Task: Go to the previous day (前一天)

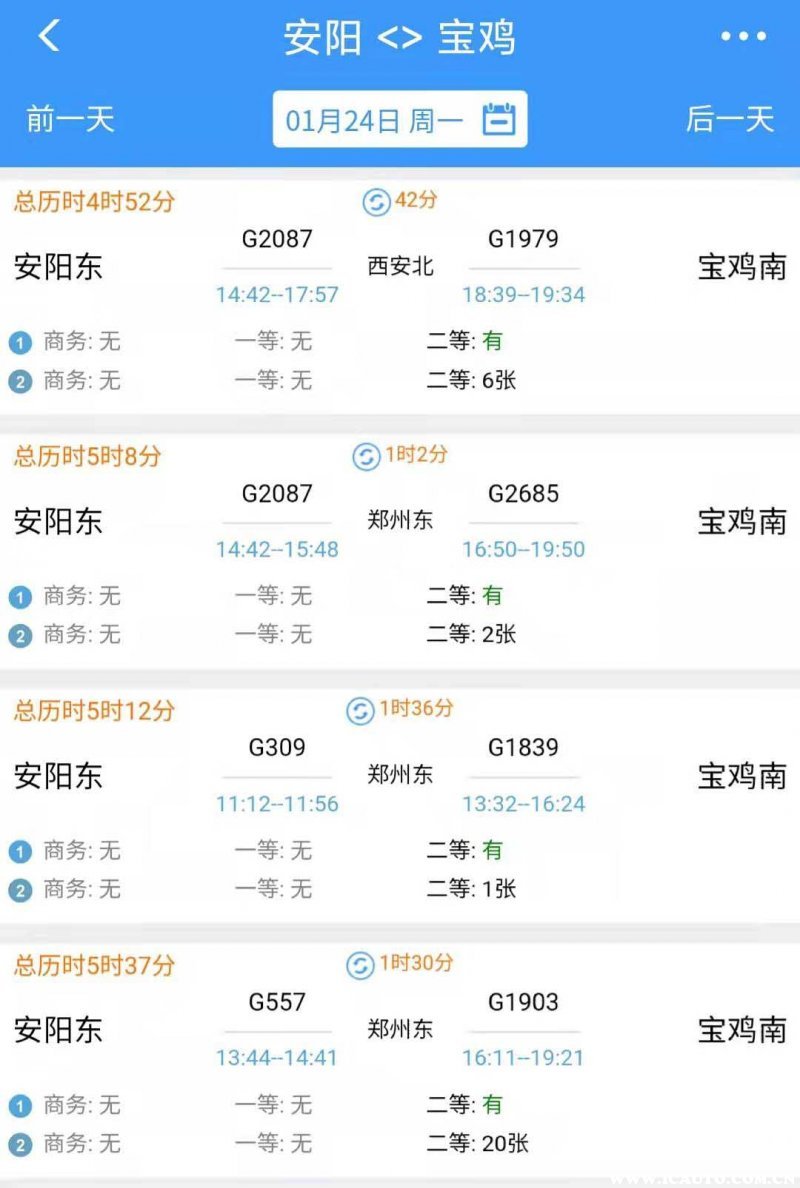Action: coord(70,119)
